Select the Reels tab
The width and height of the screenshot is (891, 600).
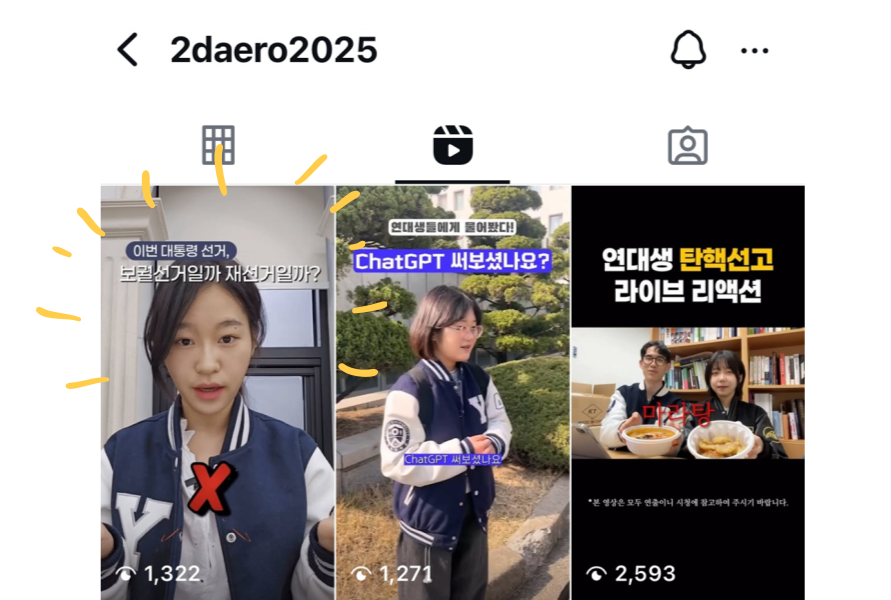(452, 146)
